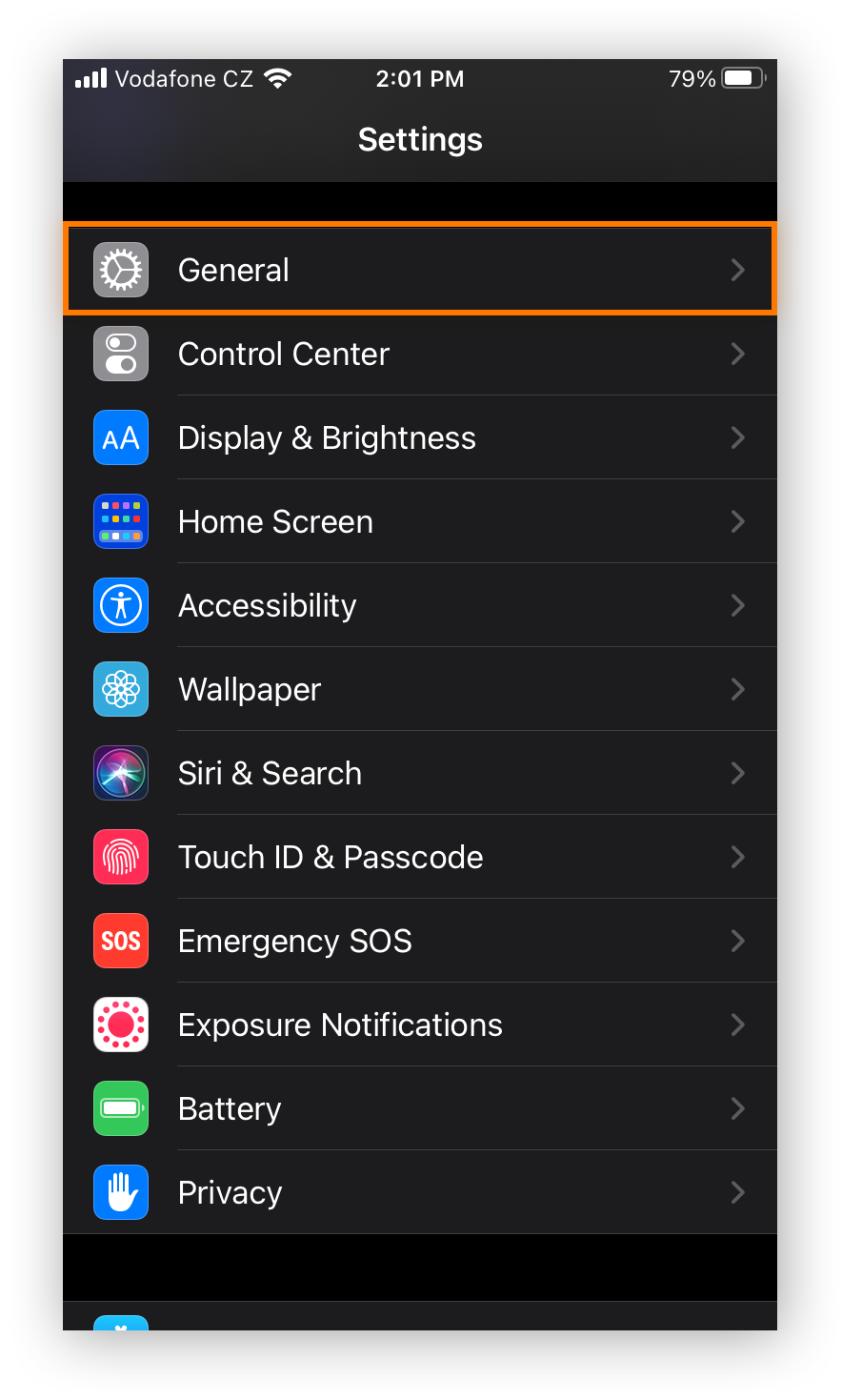
Task: Tap the red SOS icon
Action: tap(121, 941)
